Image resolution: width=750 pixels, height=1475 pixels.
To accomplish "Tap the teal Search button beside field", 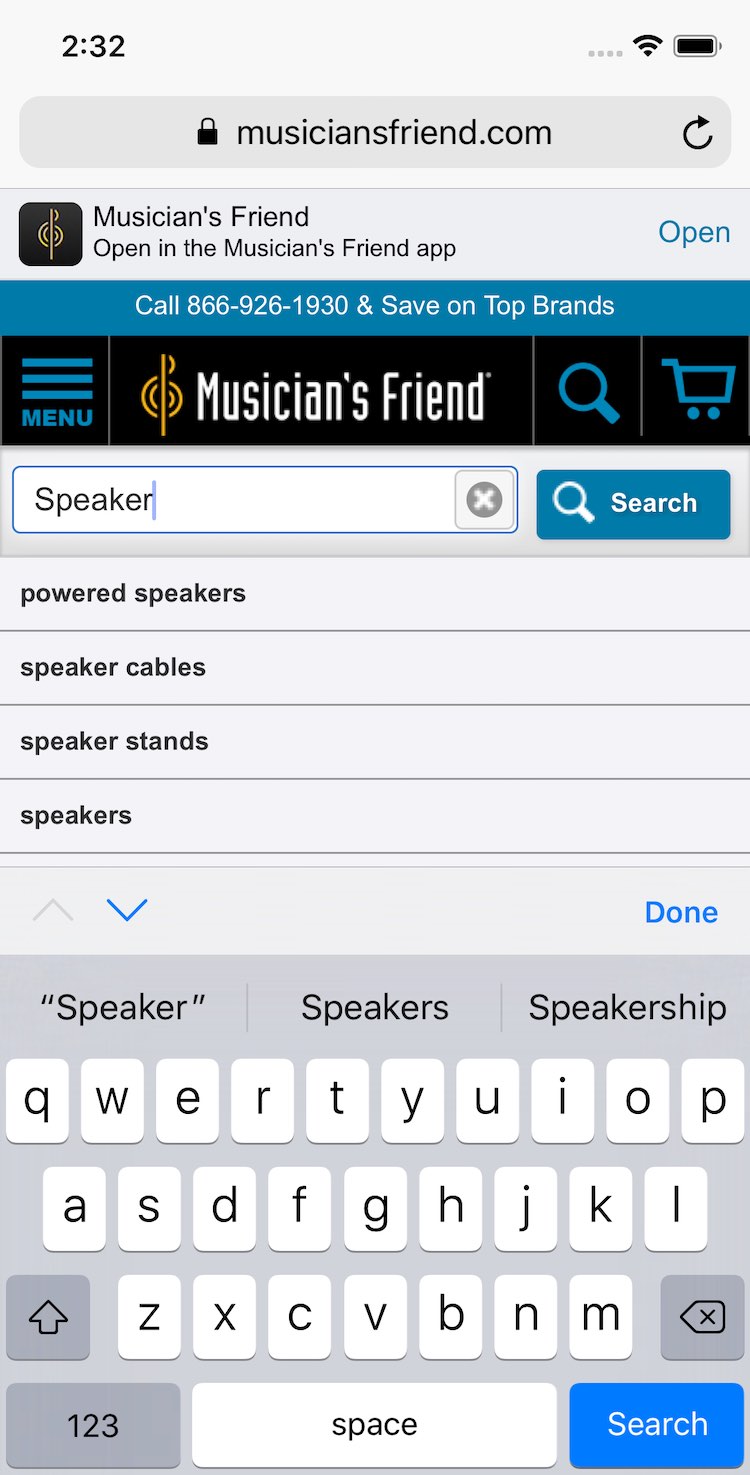I will (633, 503).
